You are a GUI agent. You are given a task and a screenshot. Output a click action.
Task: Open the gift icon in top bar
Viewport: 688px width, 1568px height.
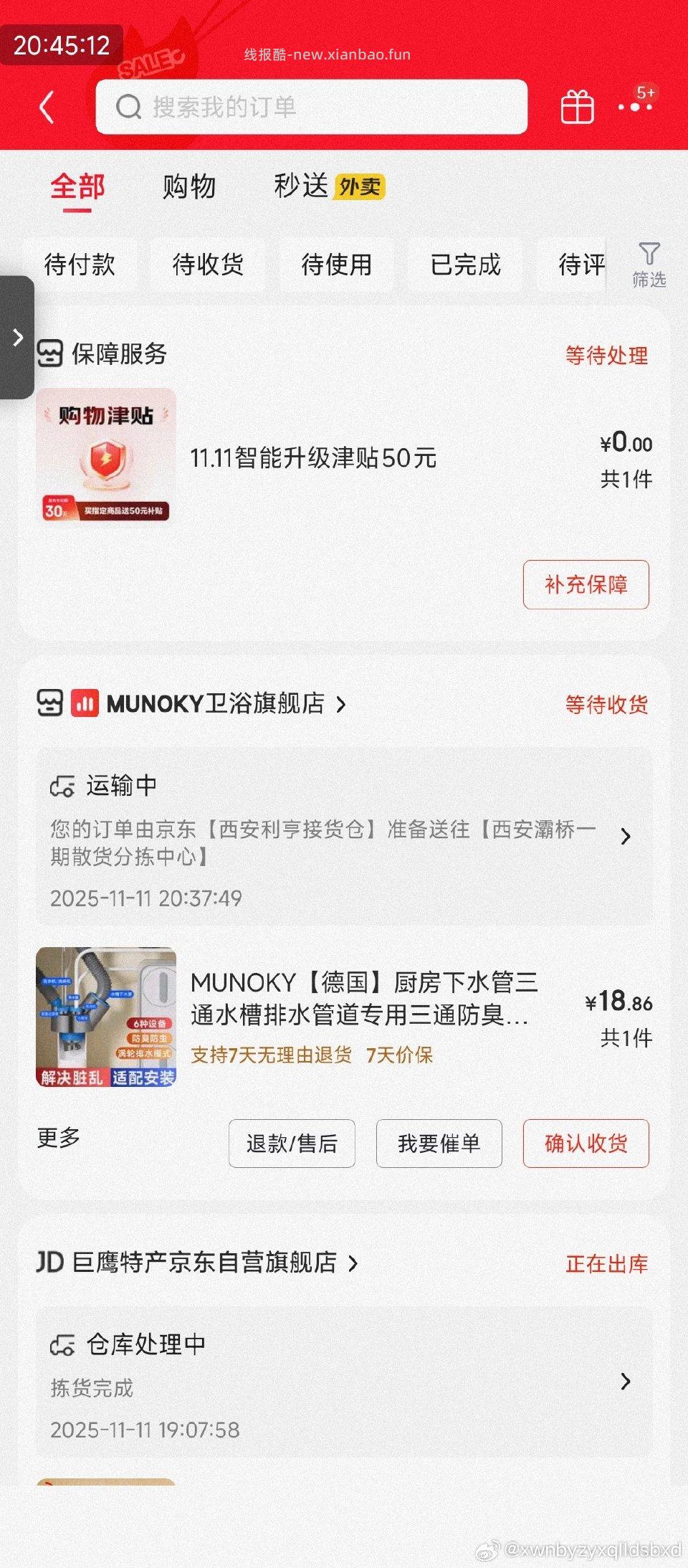[x=576, y=106]
